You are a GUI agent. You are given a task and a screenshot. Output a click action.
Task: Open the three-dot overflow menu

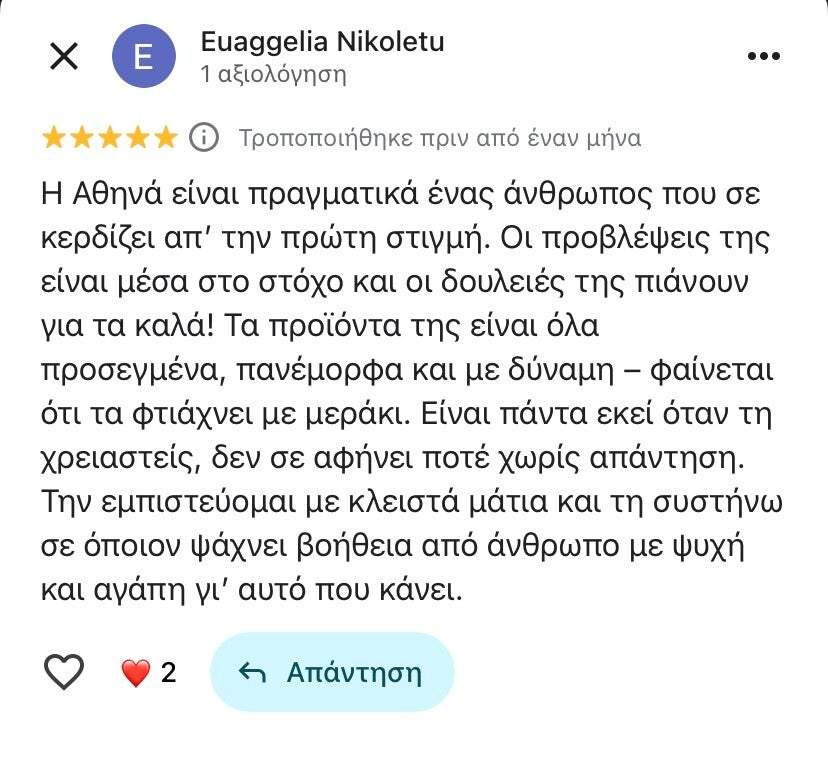(763, 56)
